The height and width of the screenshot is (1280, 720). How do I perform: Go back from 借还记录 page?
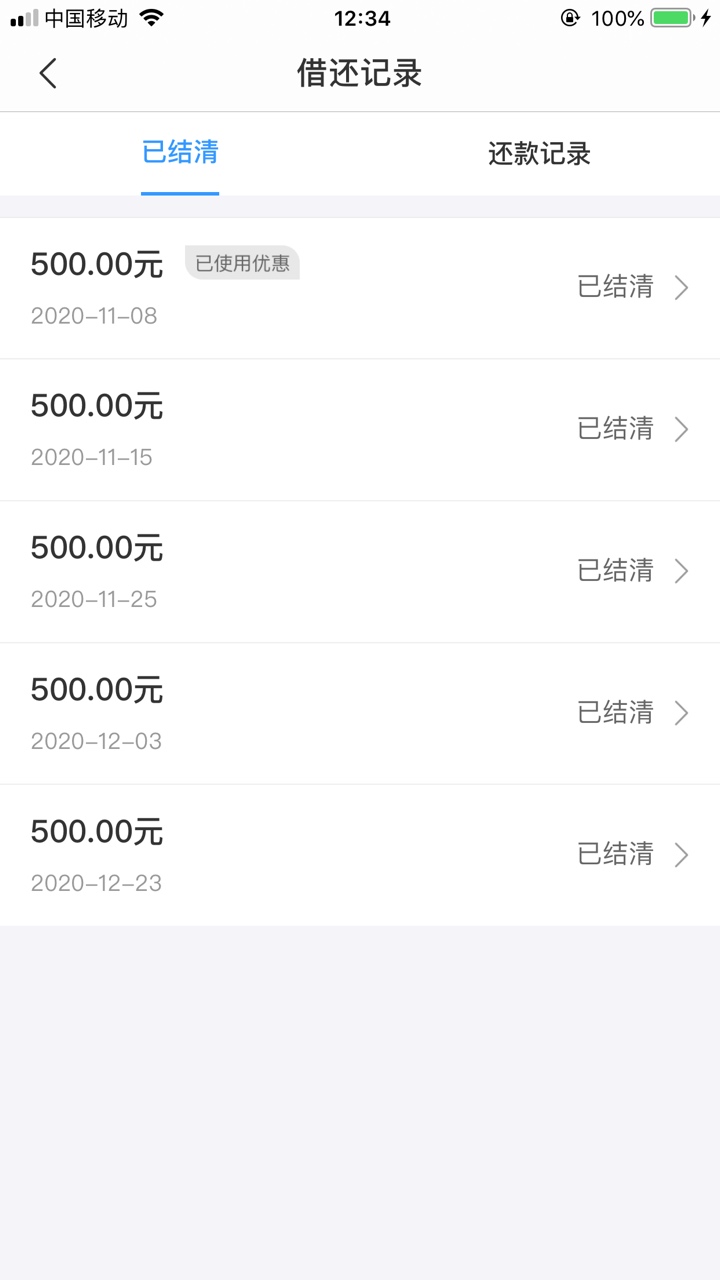click(x=47, y=73)
